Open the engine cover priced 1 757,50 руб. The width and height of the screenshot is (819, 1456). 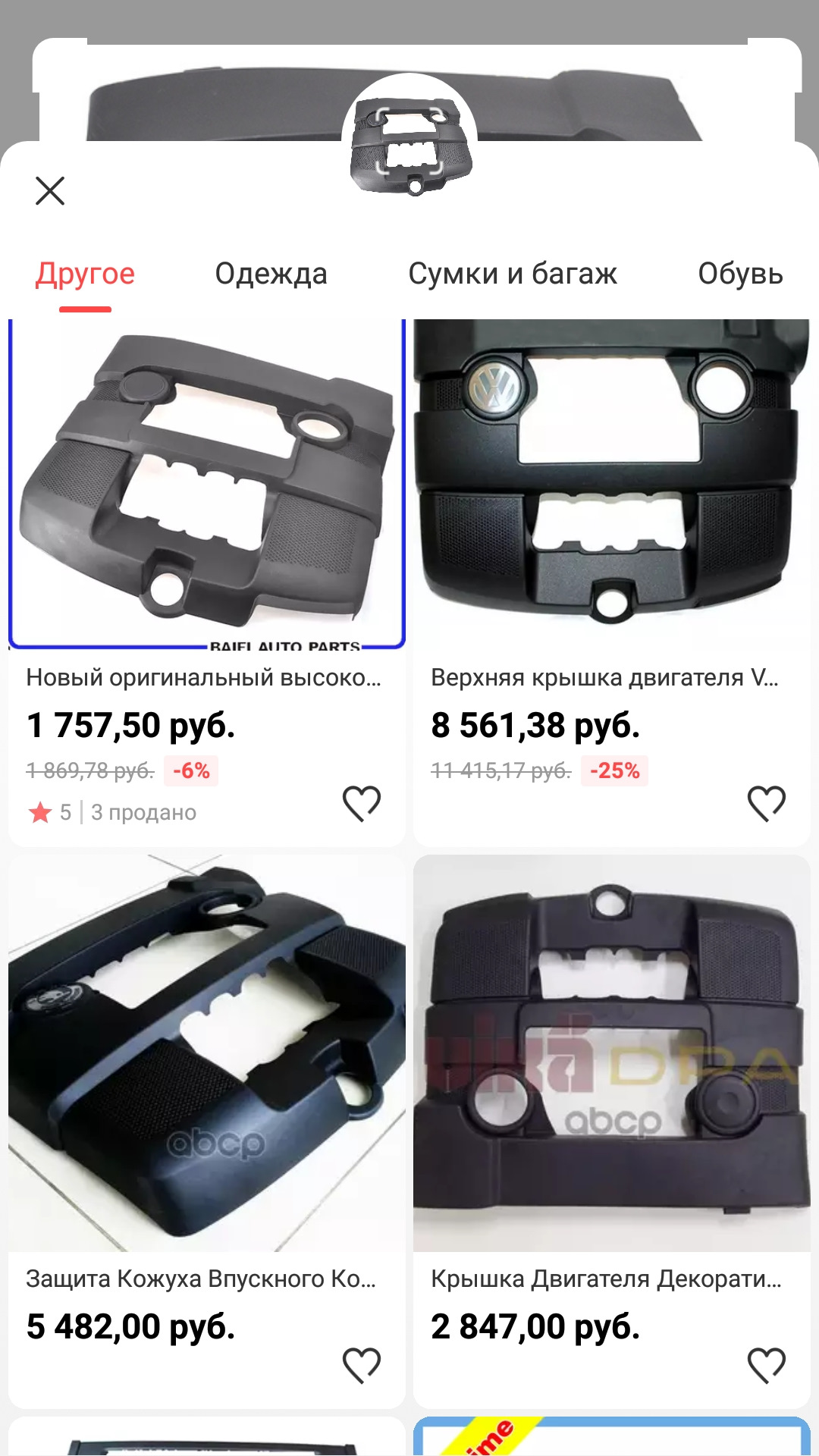206,485
